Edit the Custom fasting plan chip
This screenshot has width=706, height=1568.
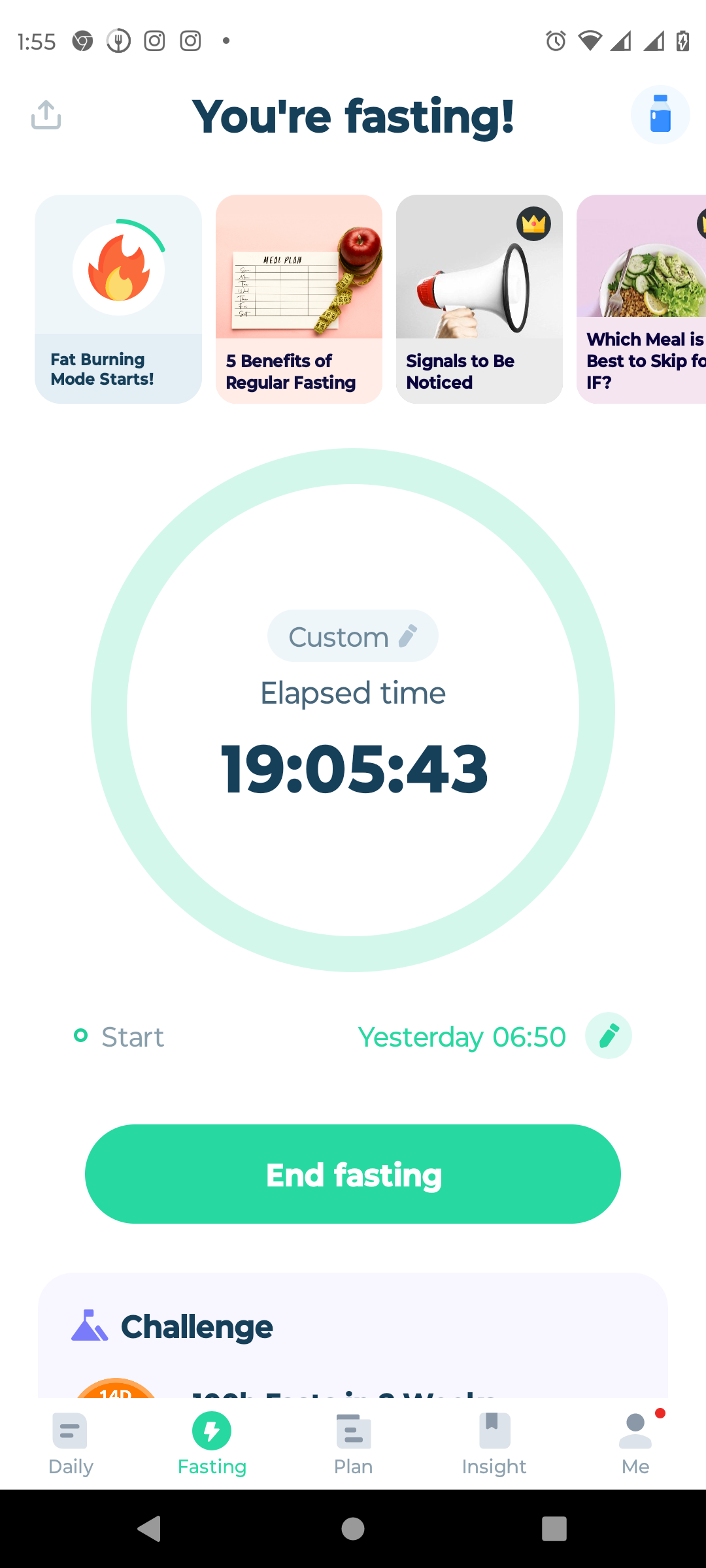(x=353, y=636)
